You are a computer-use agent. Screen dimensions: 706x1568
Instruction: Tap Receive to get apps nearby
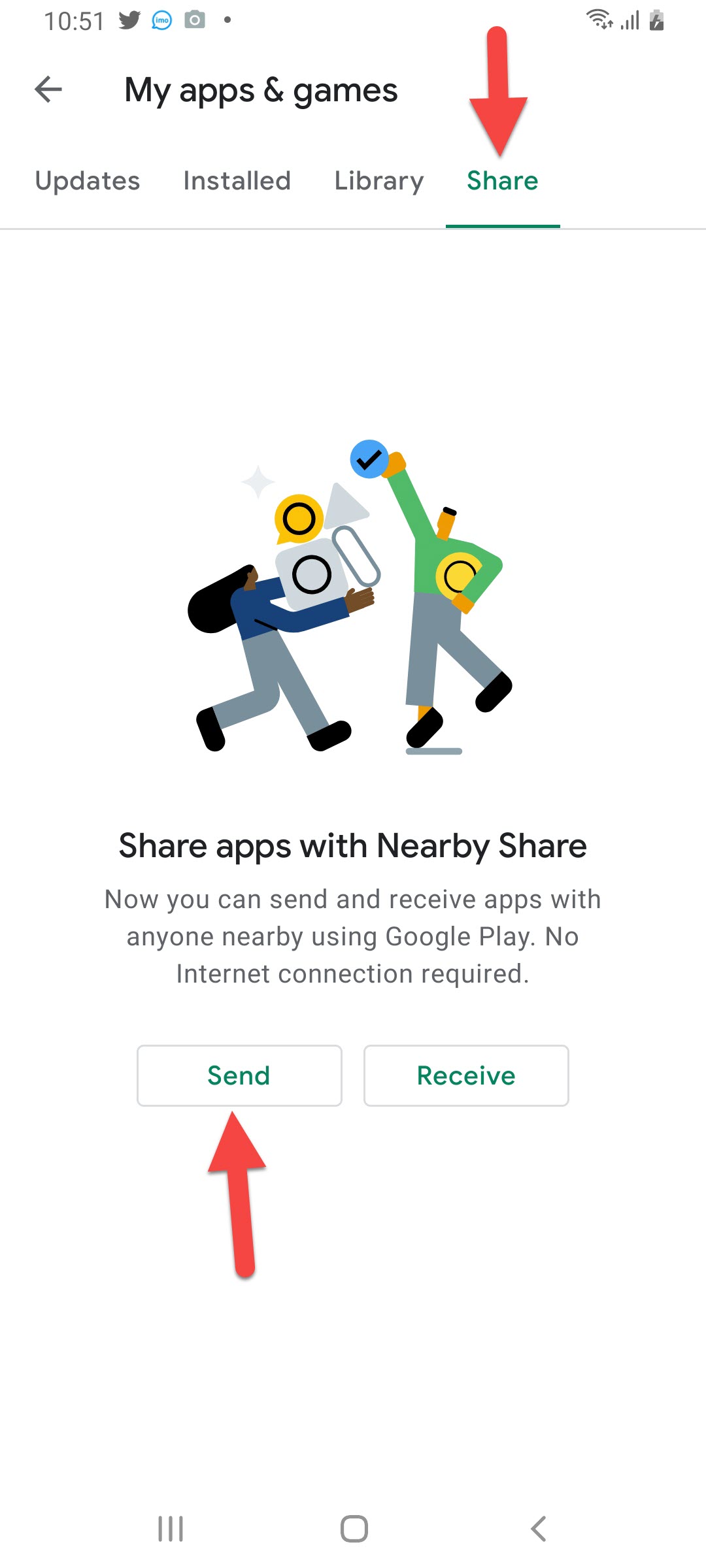click(x=466, y=1075)
